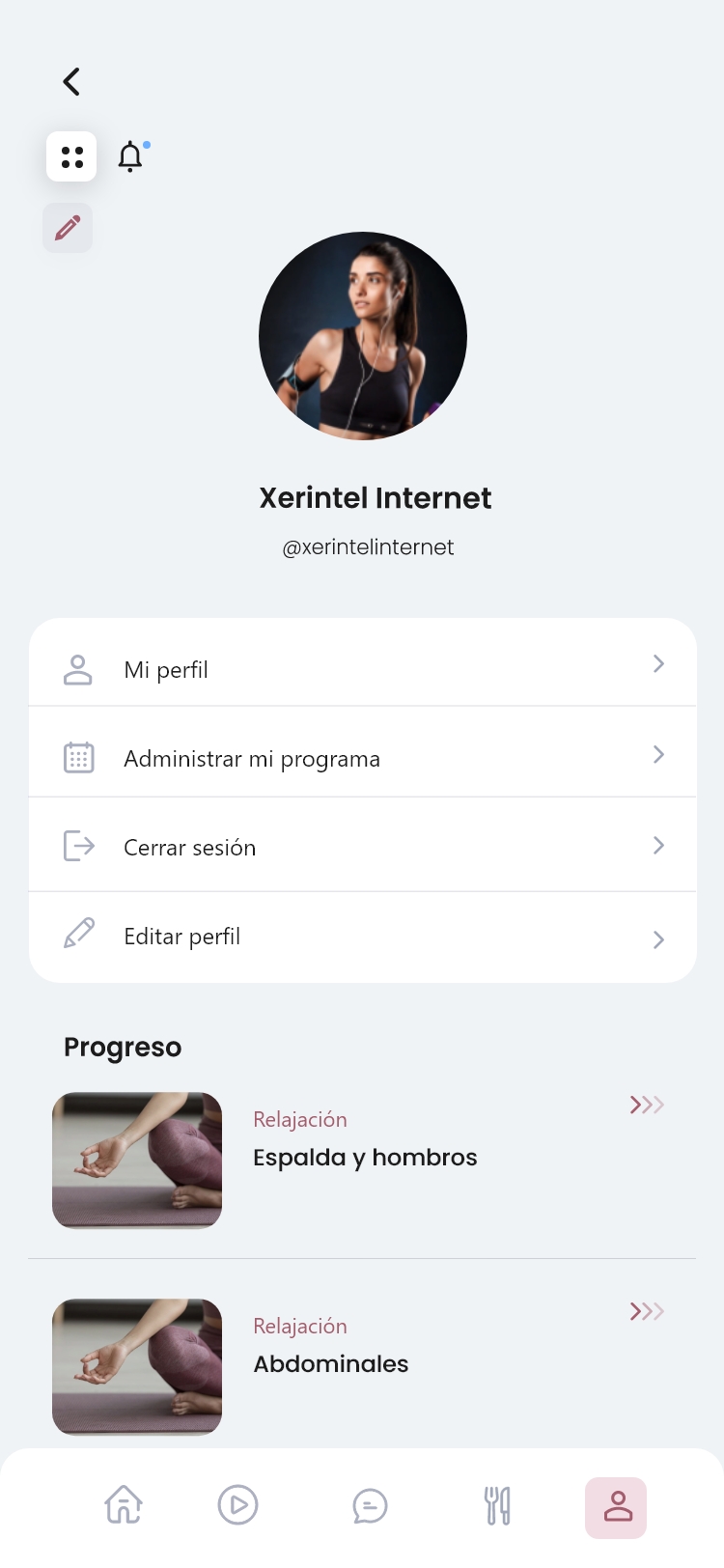
Task: Select the profile tab in bottom bar
Action: [616, 1506]
